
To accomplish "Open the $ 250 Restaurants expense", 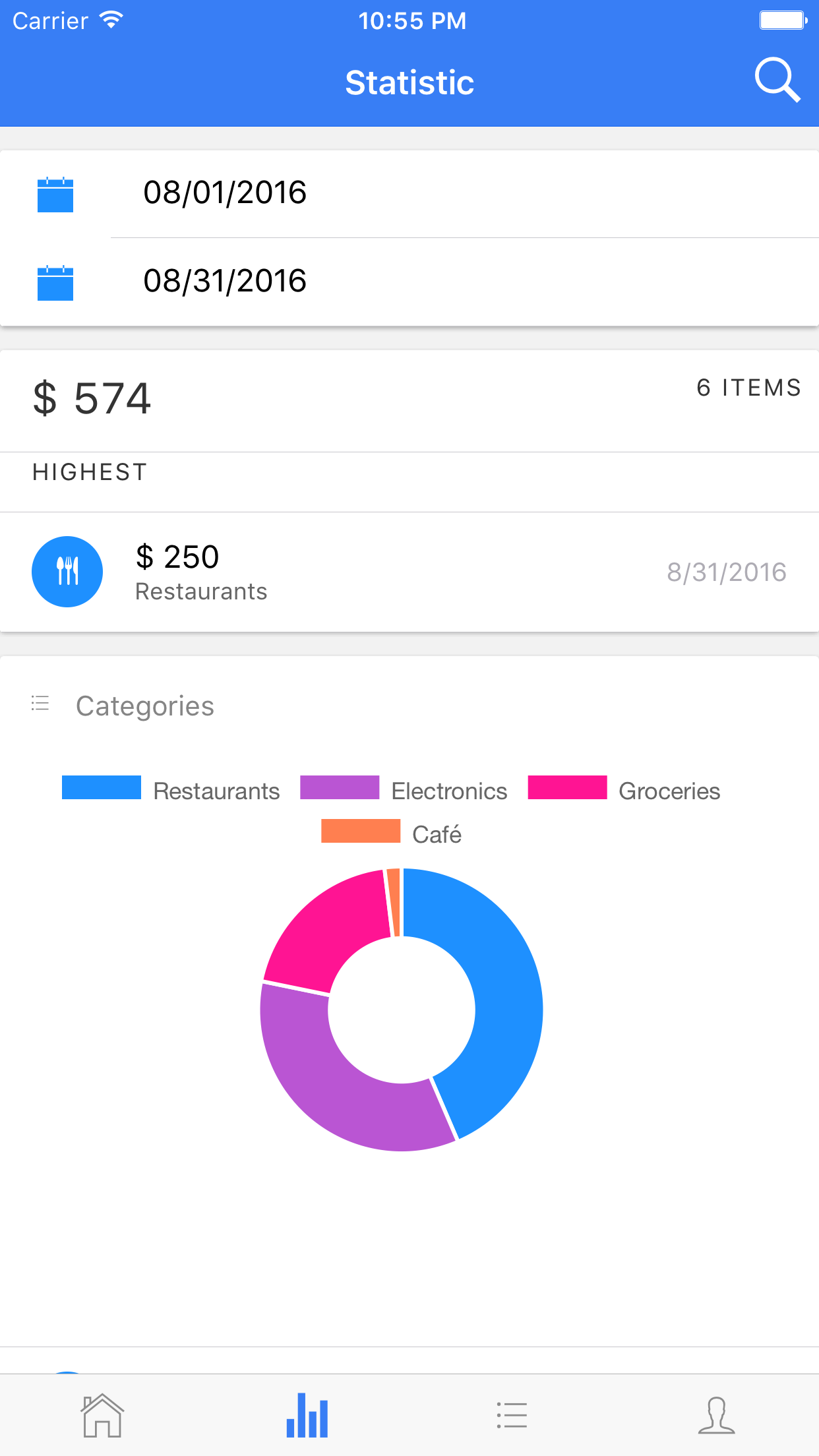I will point(409,572).
